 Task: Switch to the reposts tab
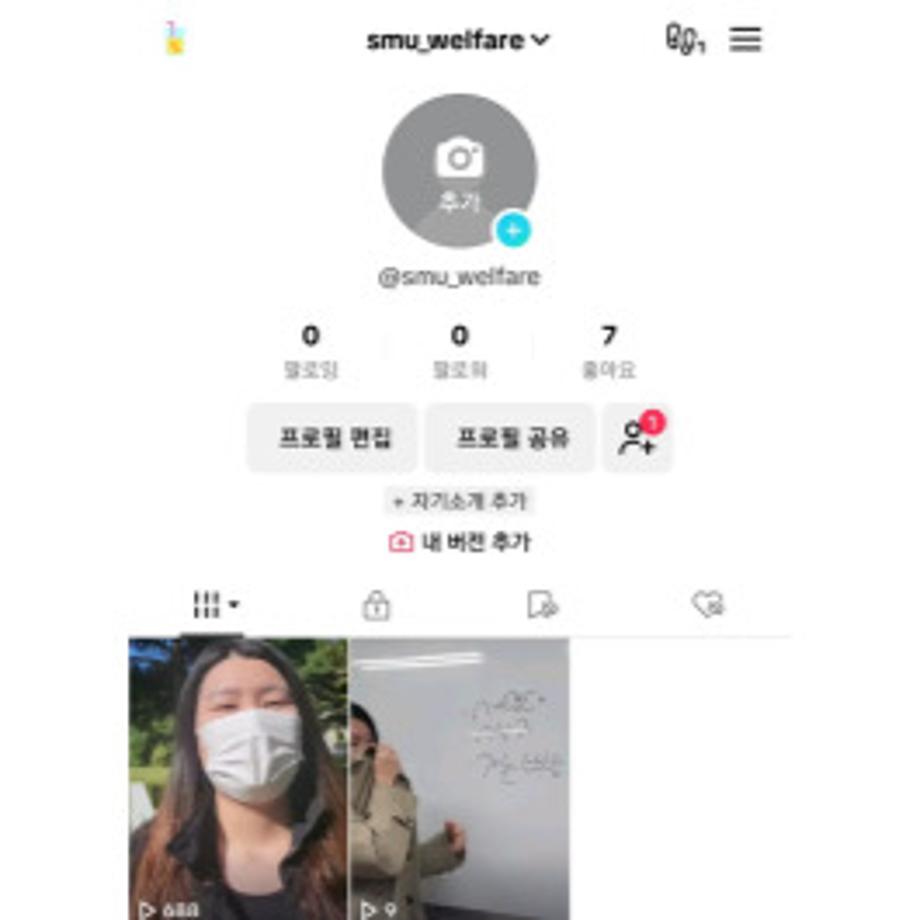point(542,605)
